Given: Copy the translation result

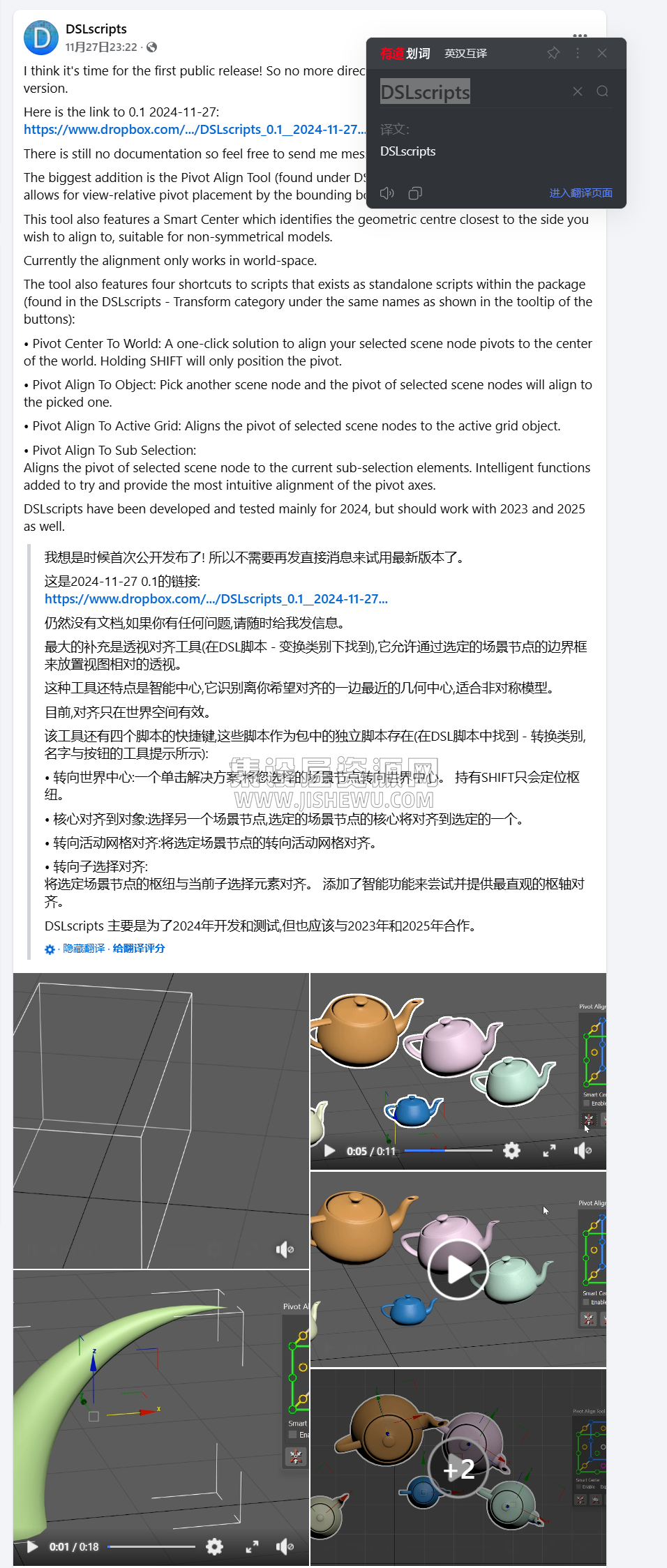Looking at the screenshot, I should [415, 193].
